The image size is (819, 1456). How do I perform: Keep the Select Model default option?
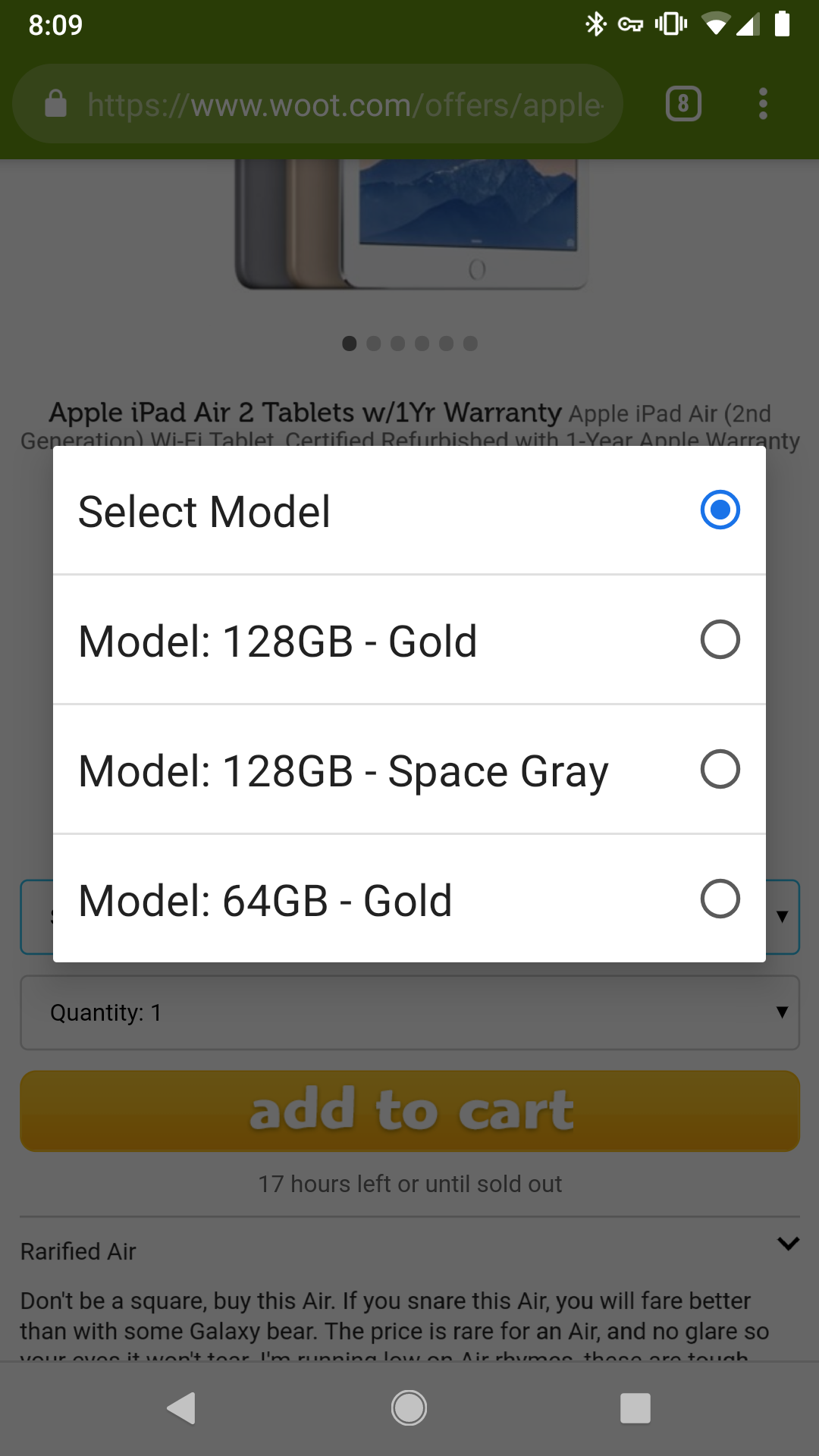point(409,510)
